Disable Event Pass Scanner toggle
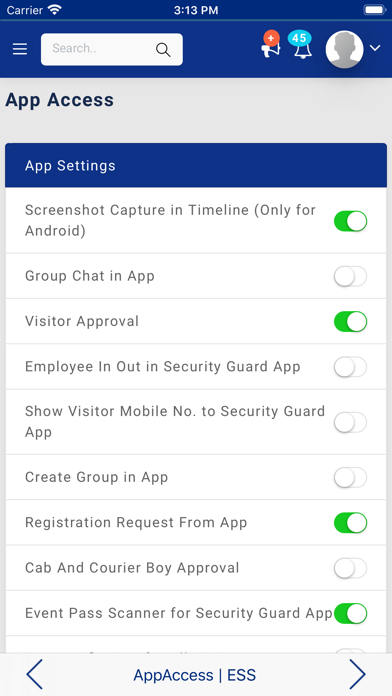The height and width of the screenshot is (696, 392). coord(350,613)
